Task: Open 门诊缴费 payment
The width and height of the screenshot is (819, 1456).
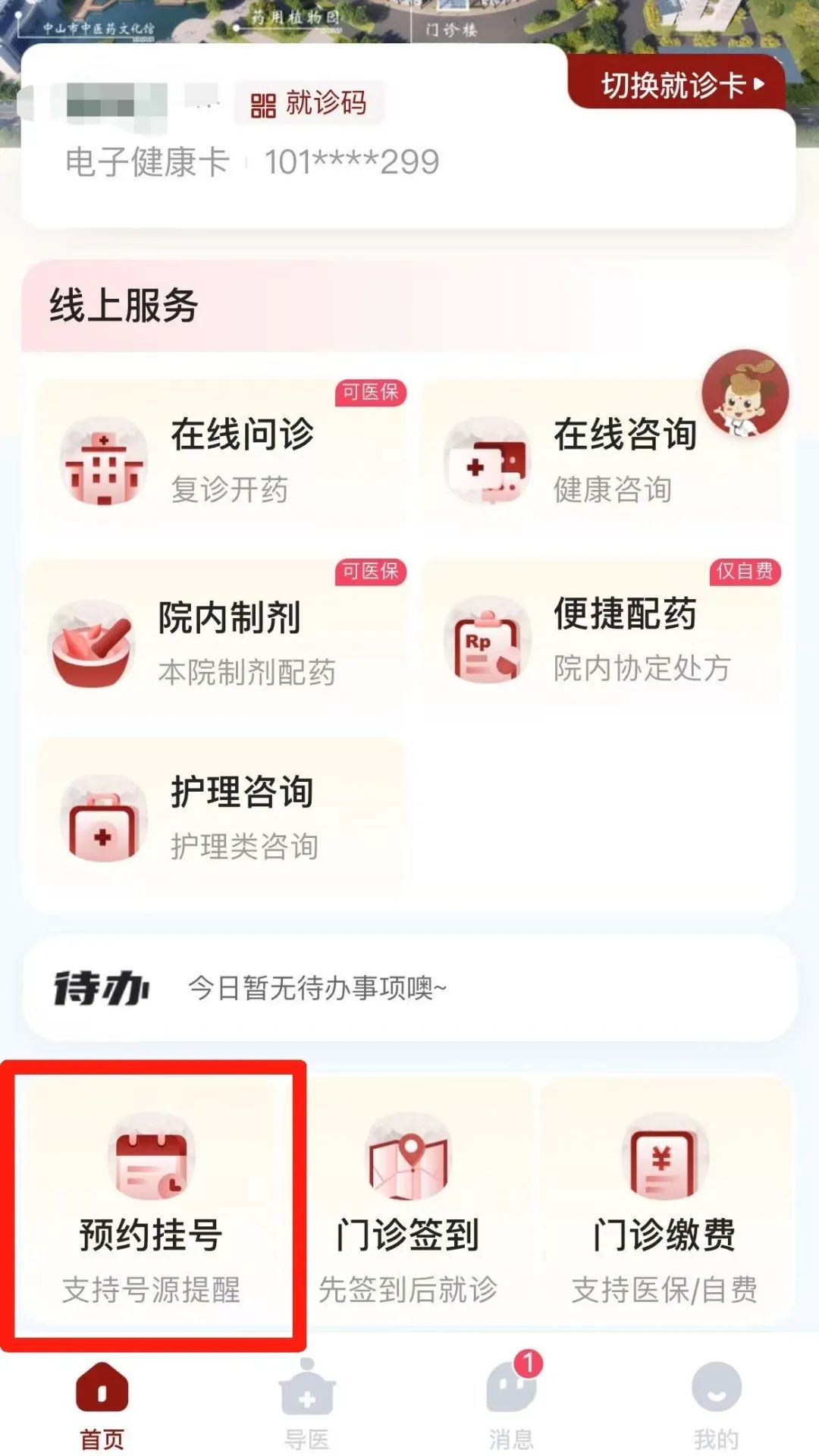Action: [664, 1206]
